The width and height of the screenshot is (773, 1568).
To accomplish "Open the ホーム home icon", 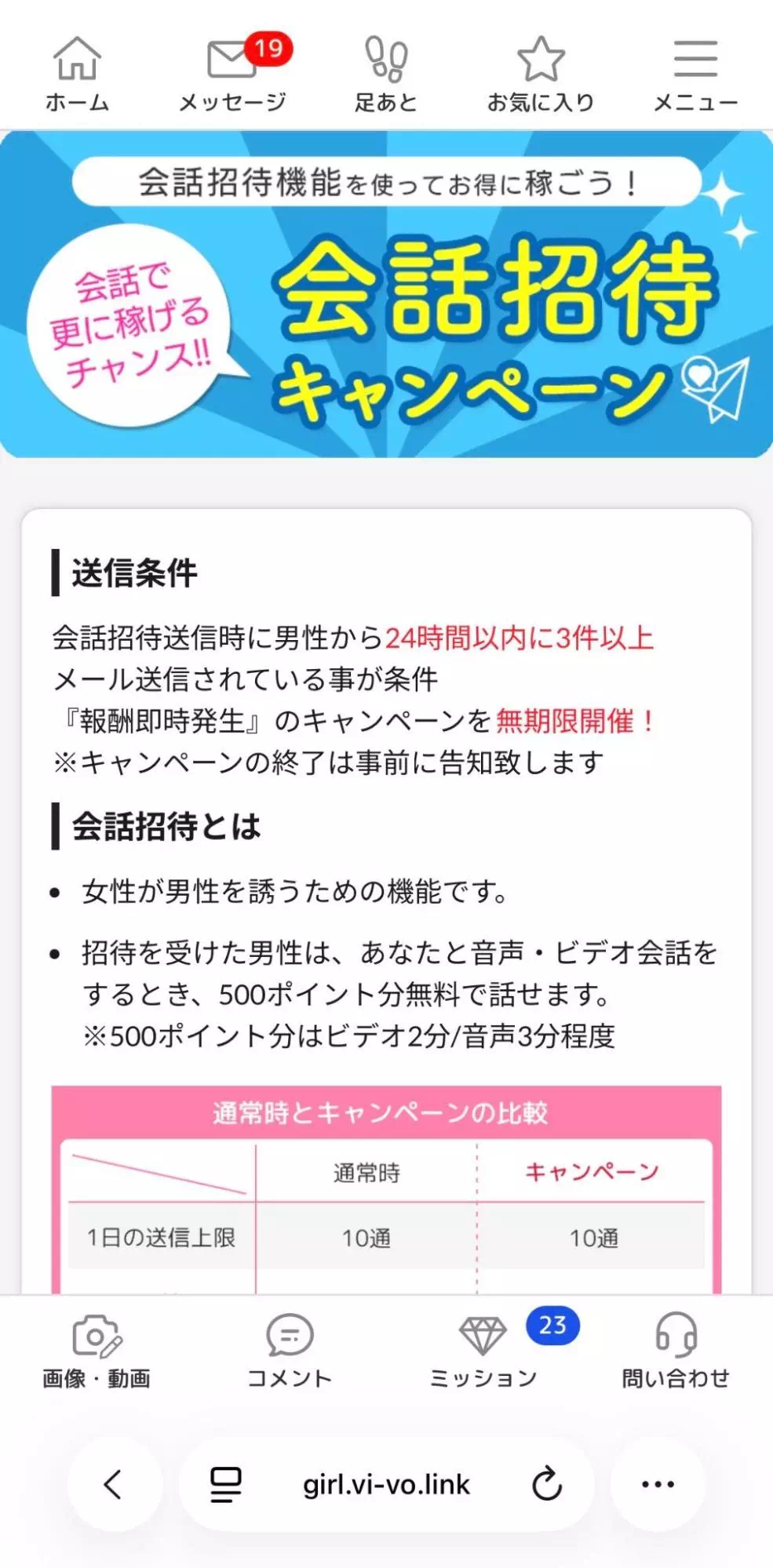I will (76, 59).
